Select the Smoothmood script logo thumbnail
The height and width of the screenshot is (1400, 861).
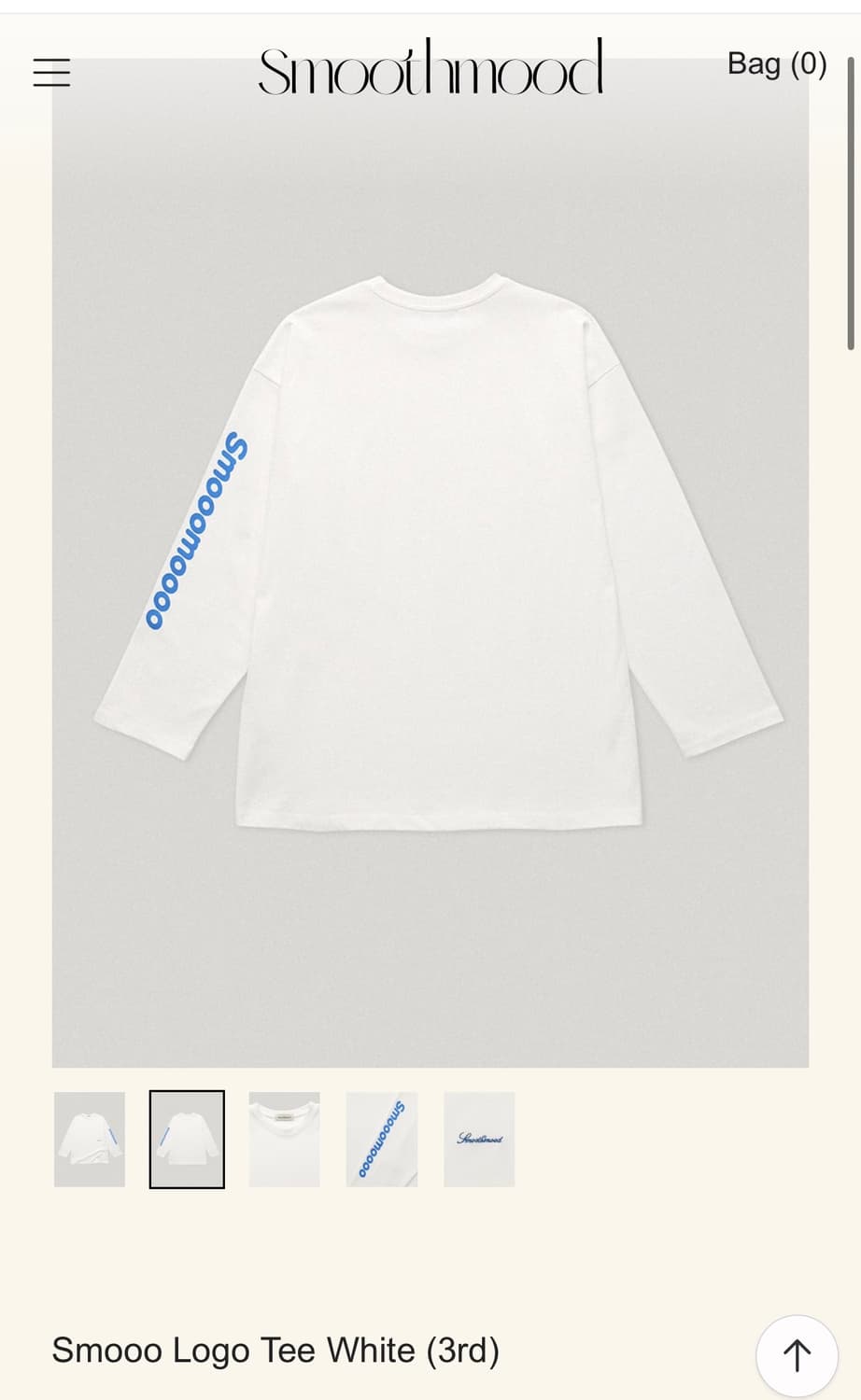[x=479, y=1139]
